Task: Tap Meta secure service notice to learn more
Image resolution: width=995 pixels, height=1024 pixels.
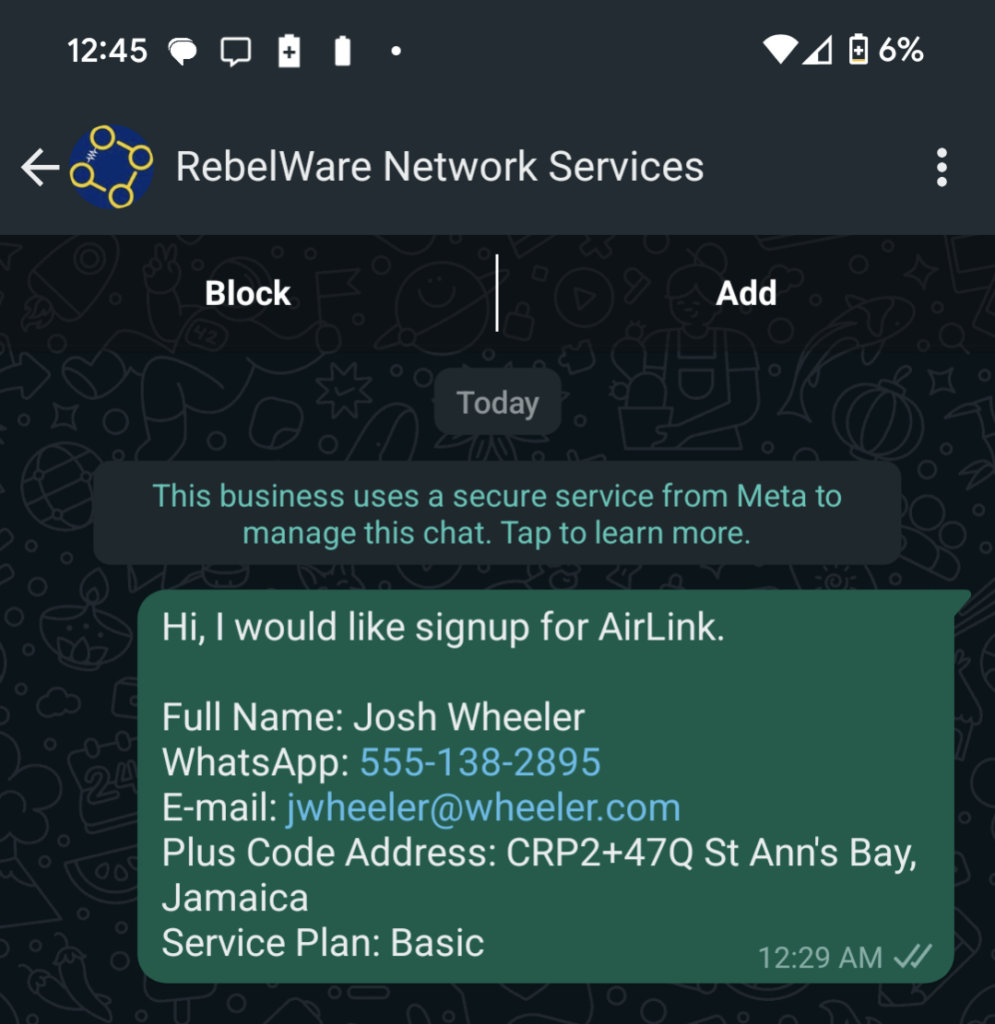Action: [496, 514]
